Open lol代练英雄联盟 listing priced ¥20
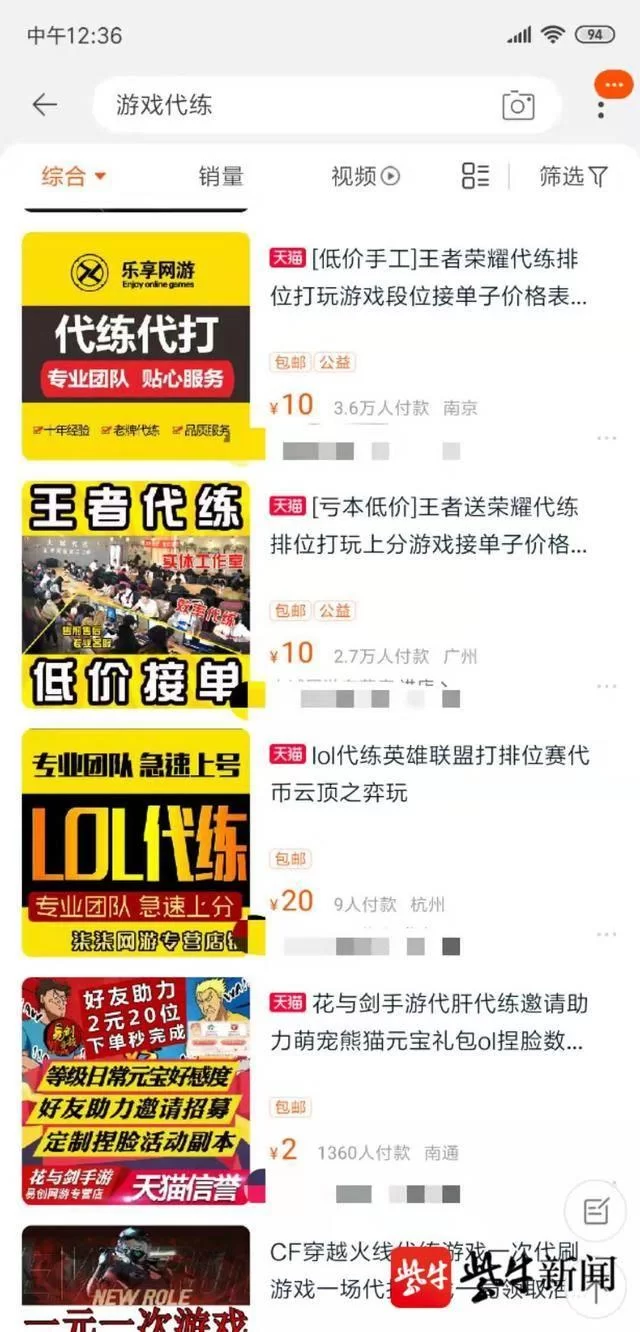Viewport: 640px width, 1332px height. pyautogui.click(x=428, y=774)
